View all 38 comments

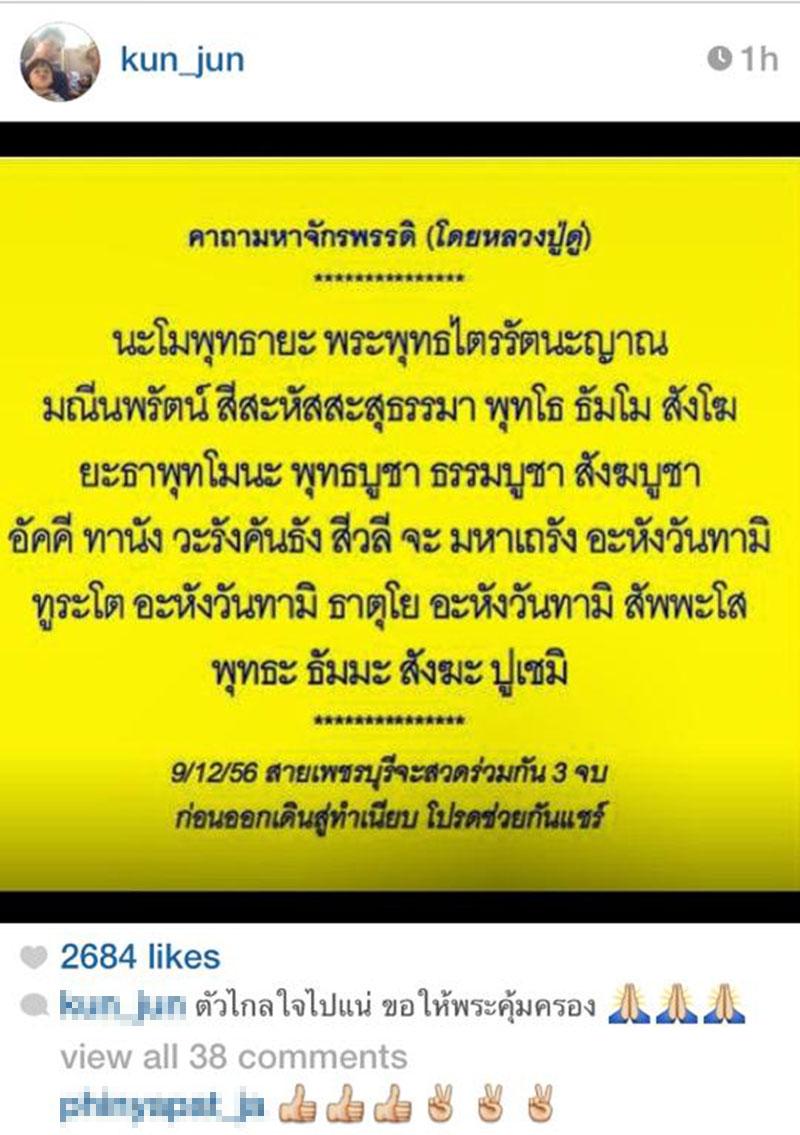tap(233, 1057)
